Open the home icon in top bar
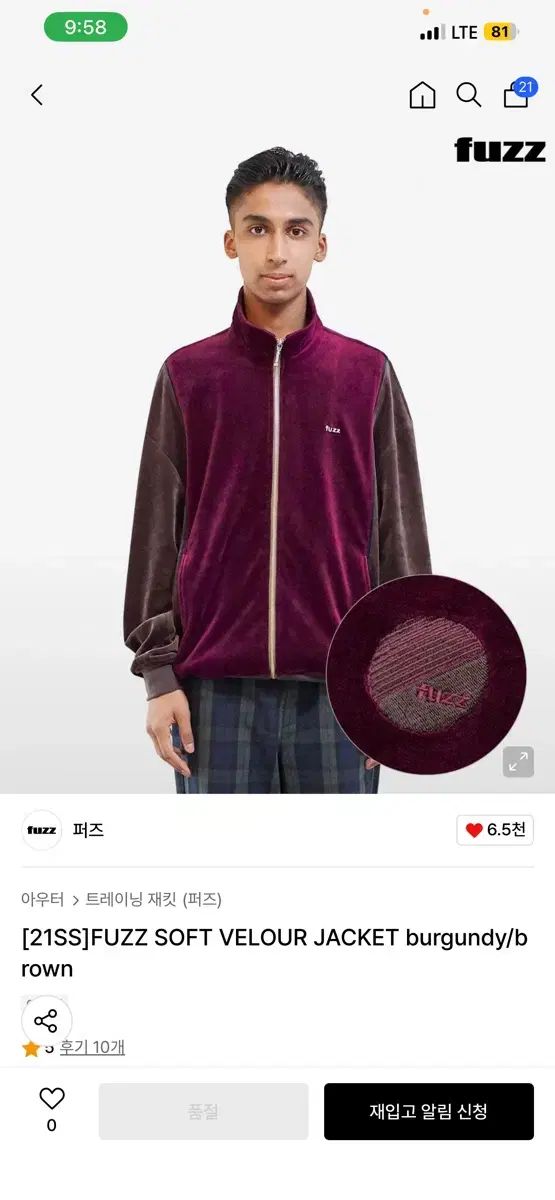Image resolution: width=555 pixels, height=1200 pixels. (x=422, y=95)
